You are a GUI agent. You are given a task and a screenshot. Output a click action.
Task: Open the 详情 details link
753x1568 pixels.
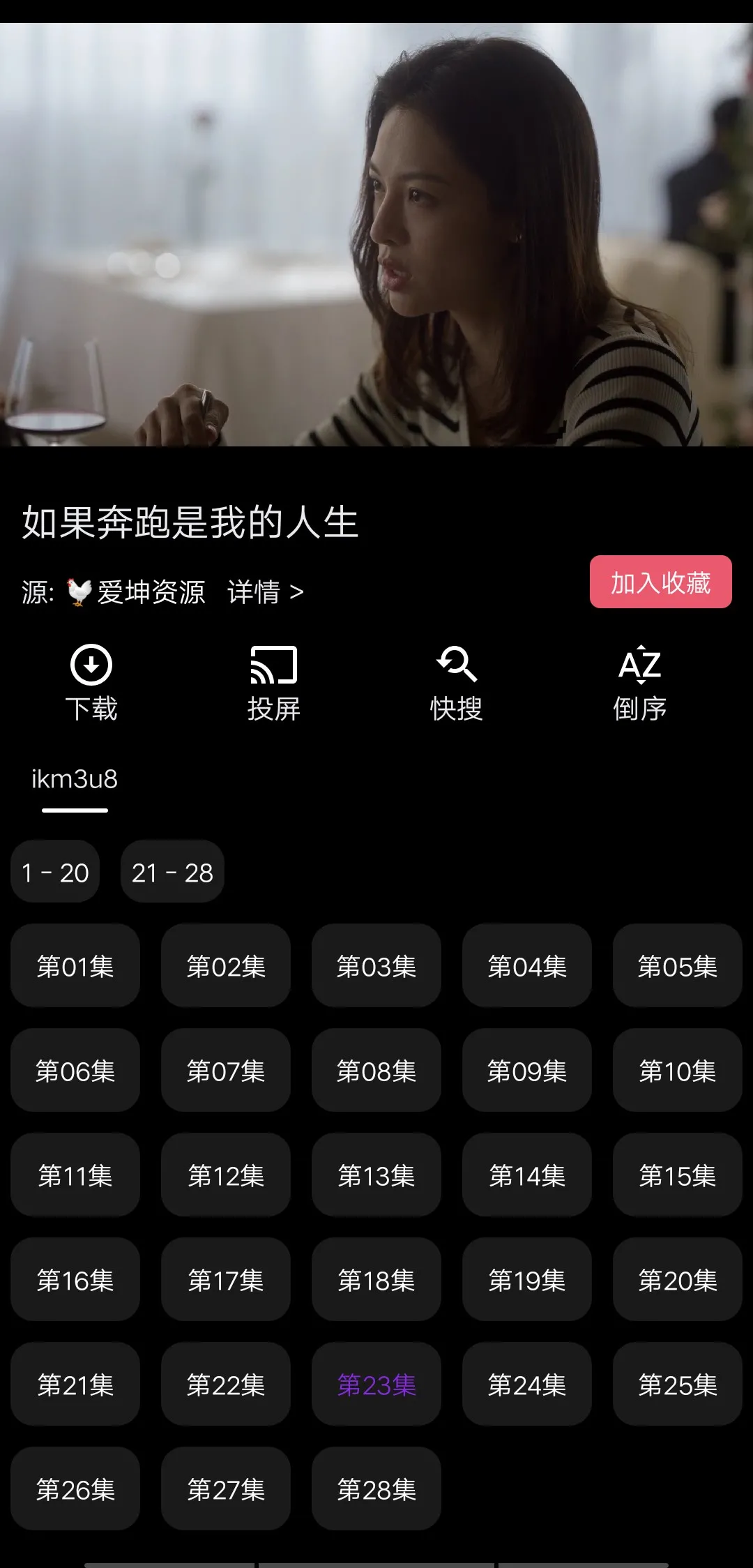[265, 592]
